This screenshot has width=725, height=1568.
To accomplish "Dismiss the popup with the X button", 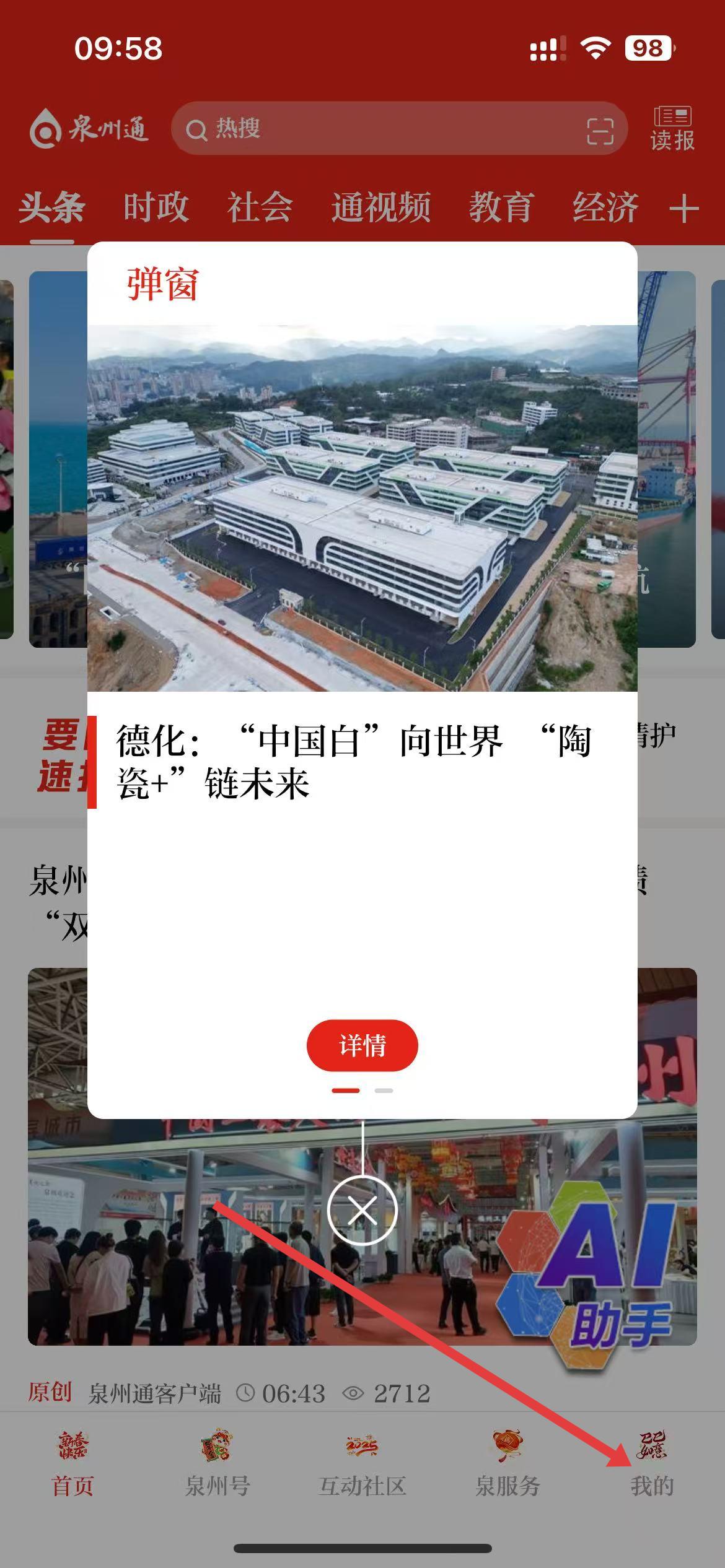I will pyautogui.click(x=362, y=1211).
